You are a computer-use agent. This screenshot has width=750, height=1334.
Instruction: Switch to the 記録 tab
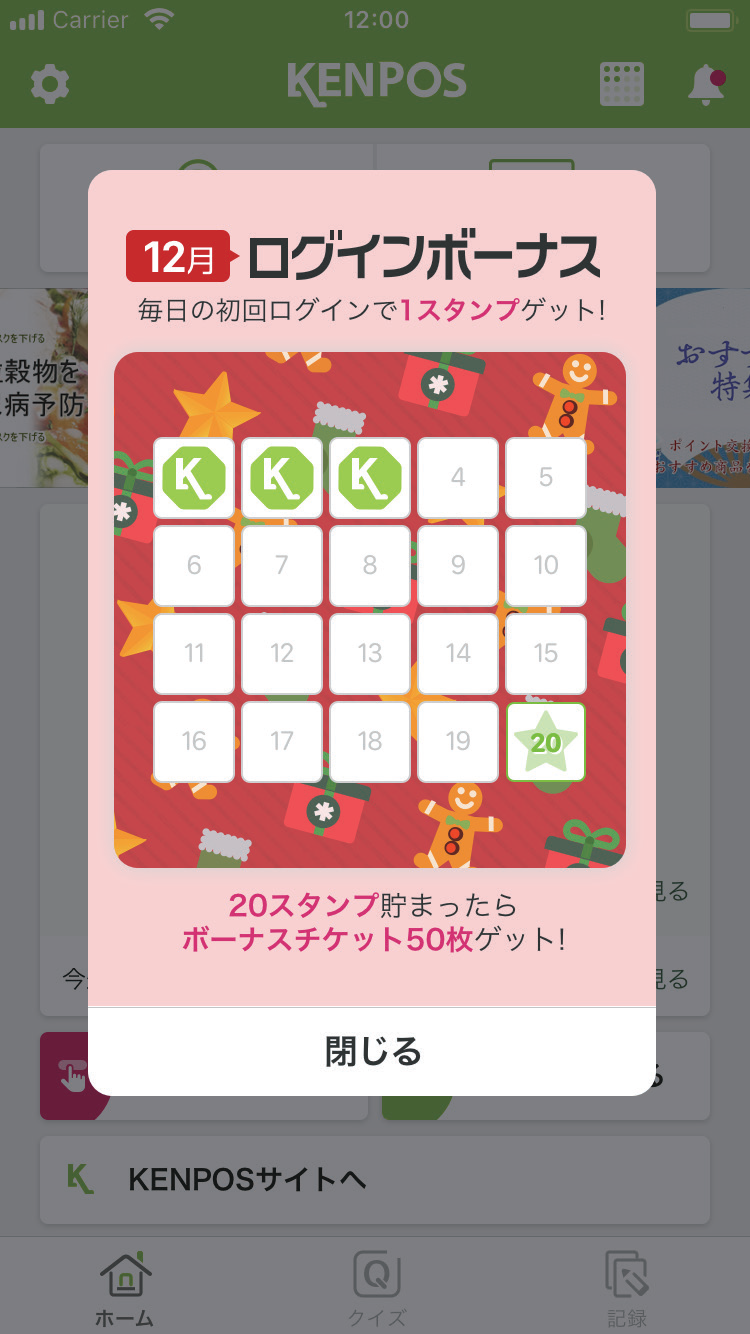pyautogui.click(x=627, y=1288)
